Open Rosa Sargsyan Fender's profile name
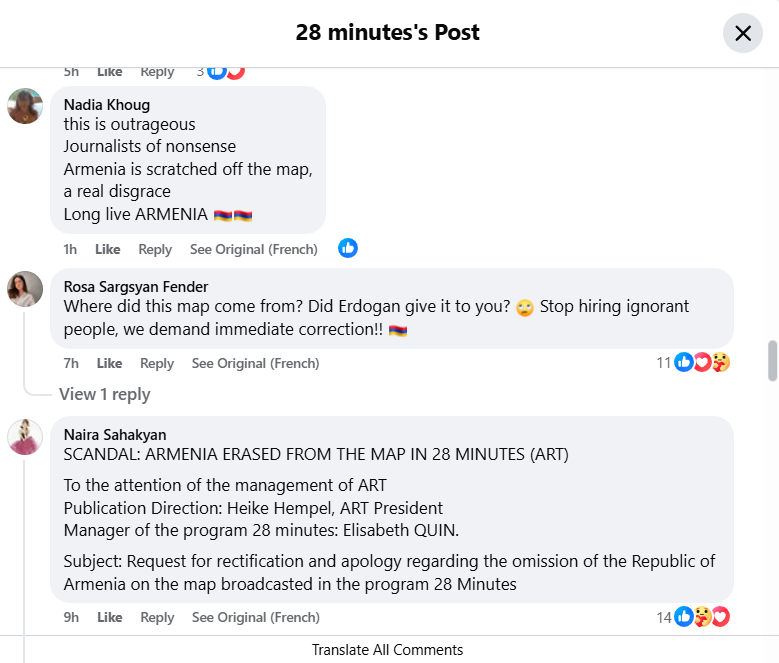The width and height of the screenshot is (779, 663). [x=135, y=286]
